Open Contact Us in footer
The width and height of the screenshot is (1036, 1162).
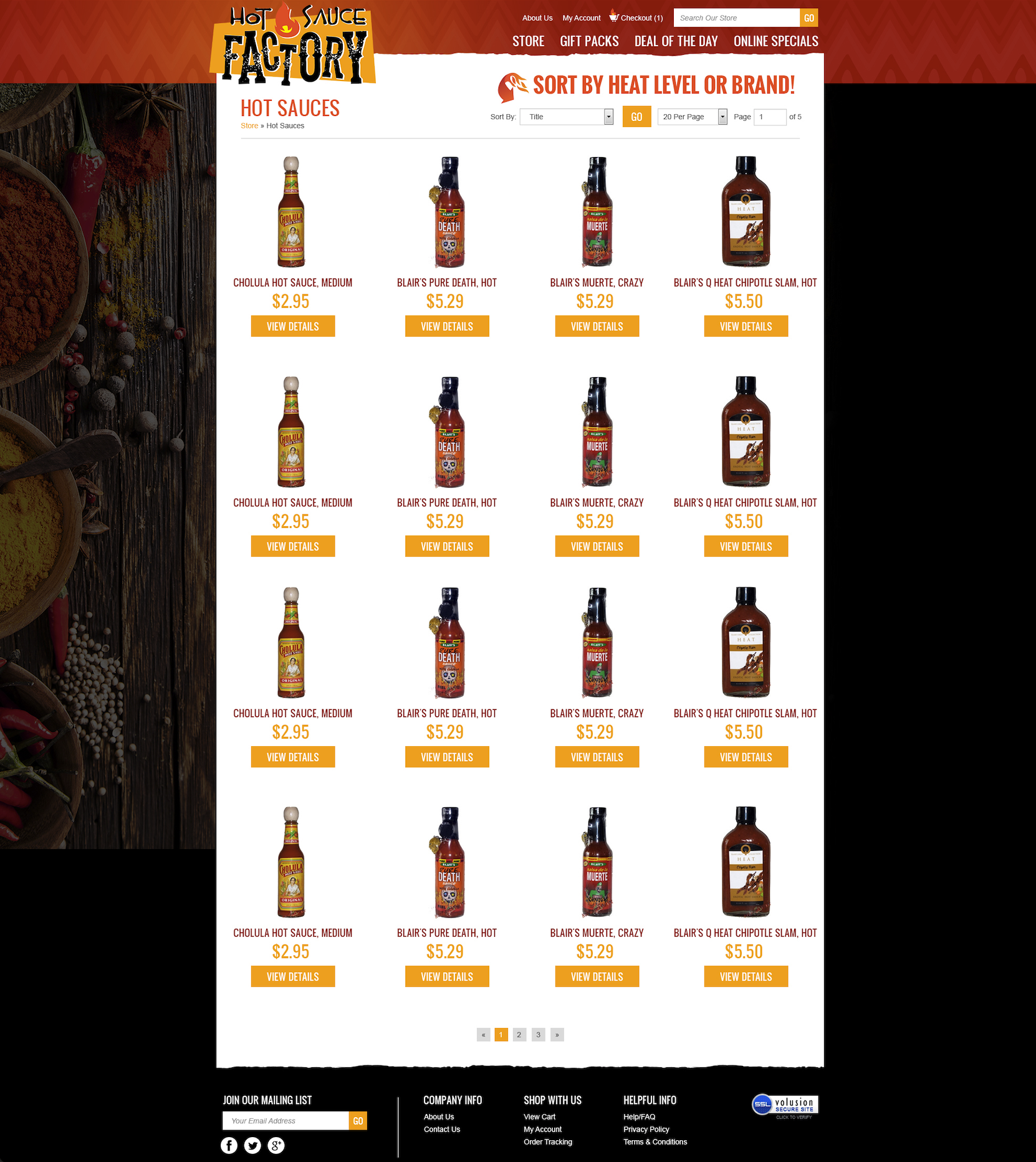[442, 1130]
